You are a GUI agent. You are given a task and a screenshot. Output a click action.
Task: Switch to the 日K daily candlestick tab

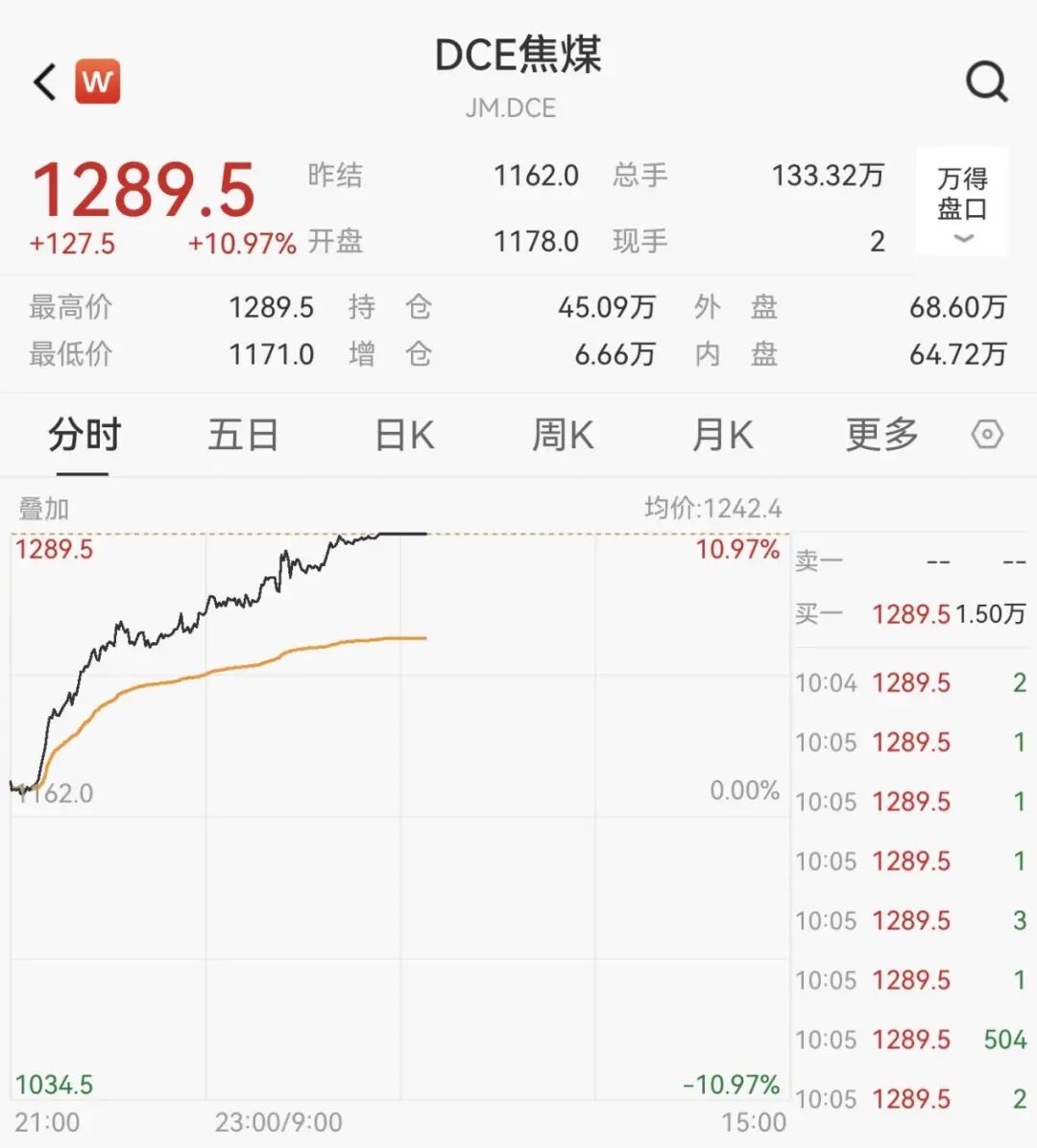tap(402, 434)
